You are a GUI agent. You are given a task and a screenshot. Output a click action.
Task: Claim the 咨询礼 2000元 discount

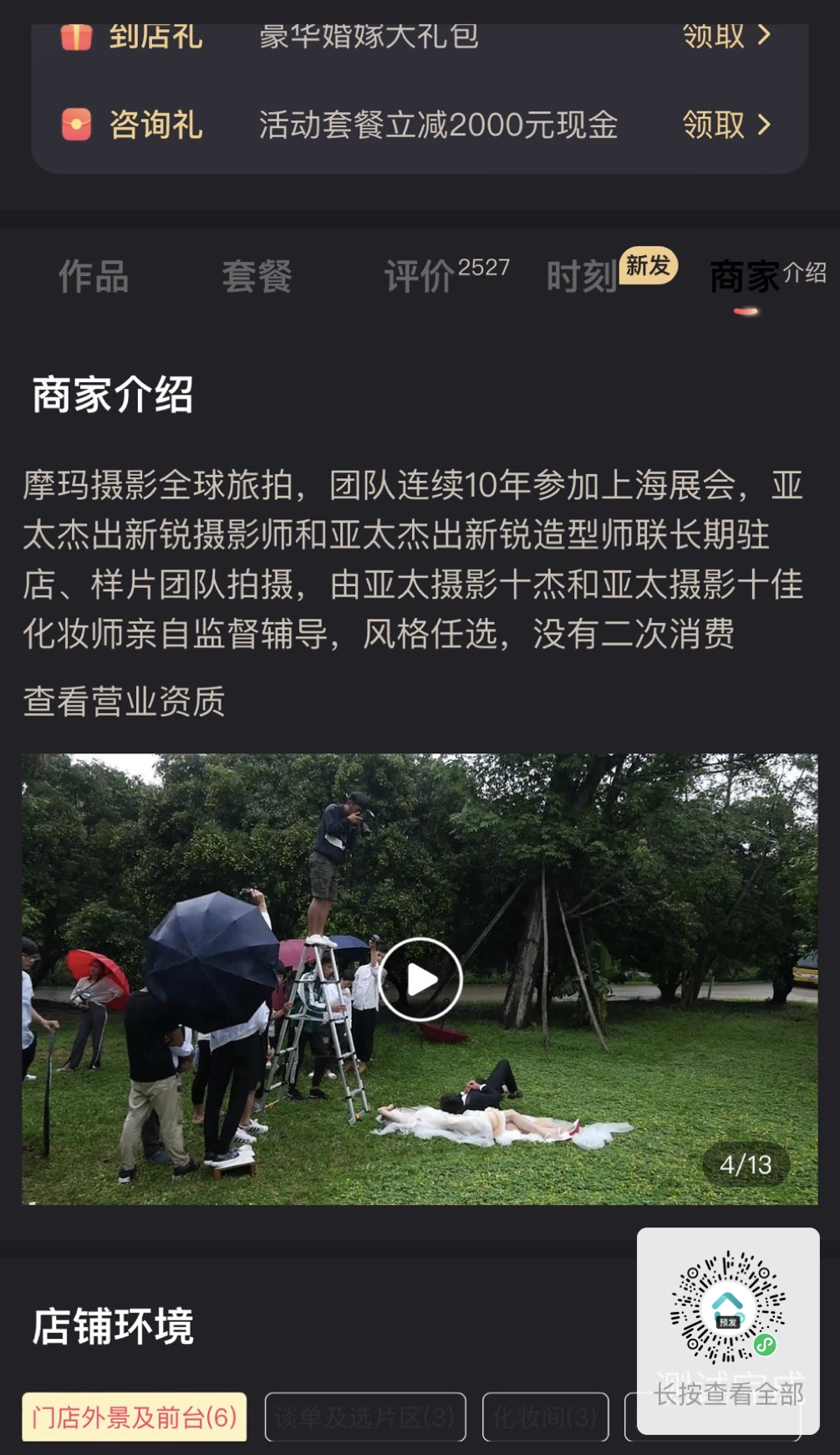(725, 125)
